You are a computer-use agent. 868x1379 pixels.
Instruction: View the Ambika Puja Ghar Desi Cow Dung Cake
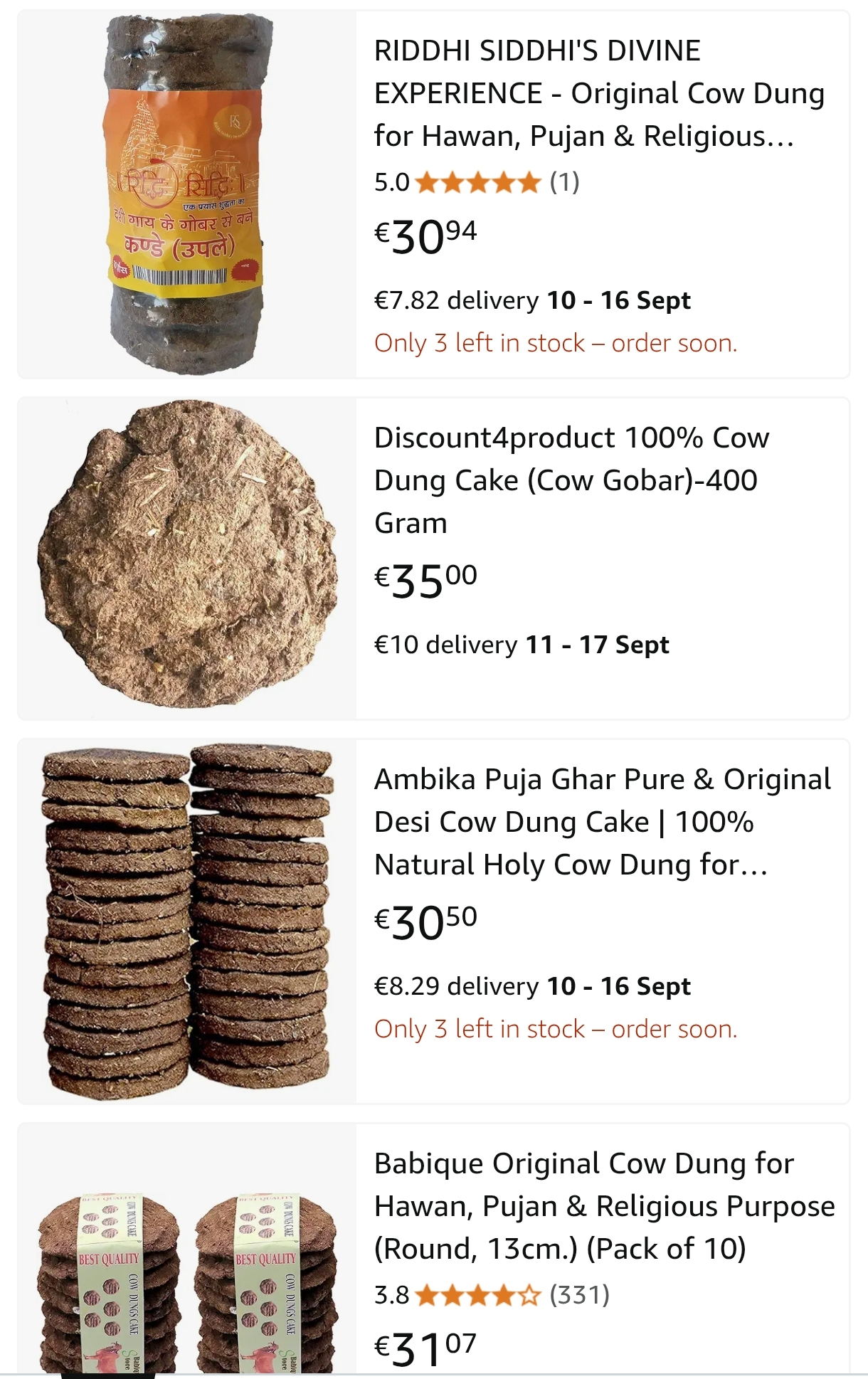coord(603,822)
